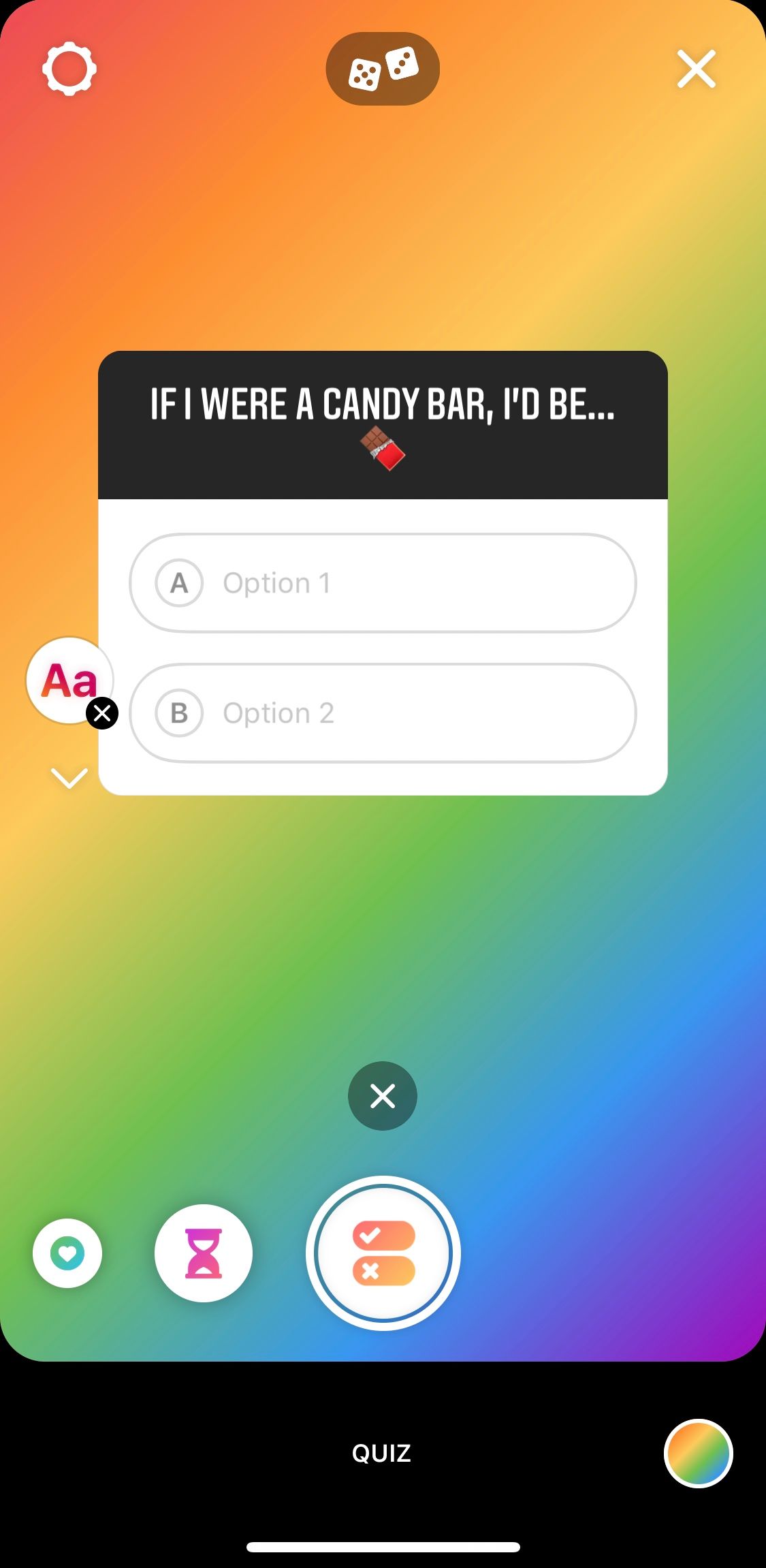The height and width of the screenshot is (1568, 766).
Task: Close the story creation screen
Action: pyautogui.click(x=696, y=69)
